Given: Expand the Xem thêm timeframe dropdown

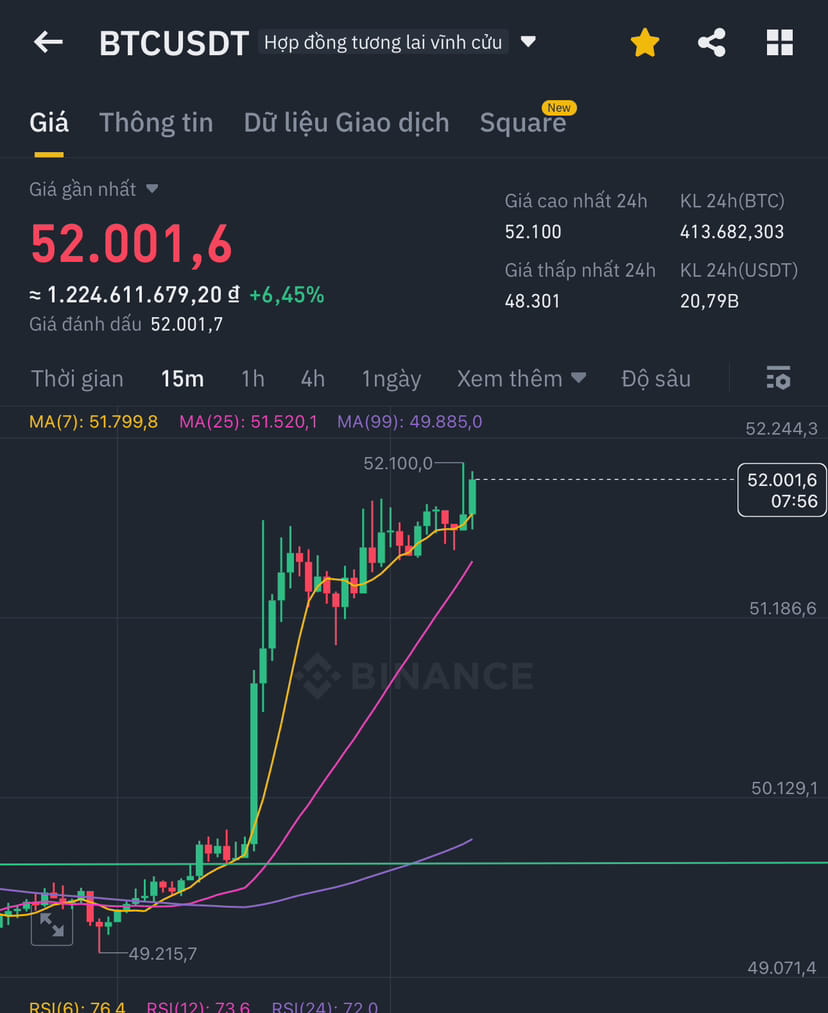Looking at the screenshot, I should (x=521, y=378).
